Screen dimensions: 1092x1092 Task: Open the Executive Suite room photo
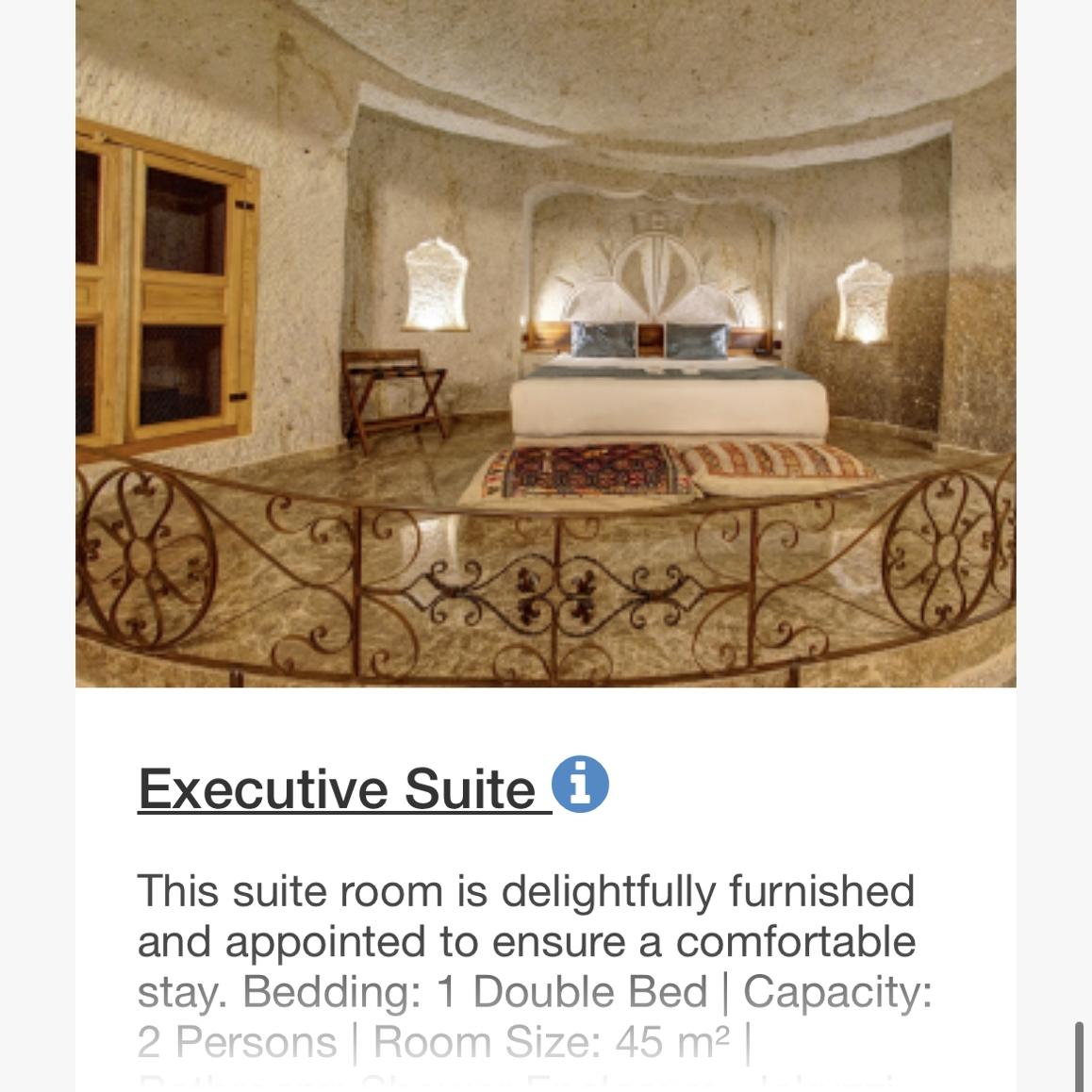tap(545, 343)
